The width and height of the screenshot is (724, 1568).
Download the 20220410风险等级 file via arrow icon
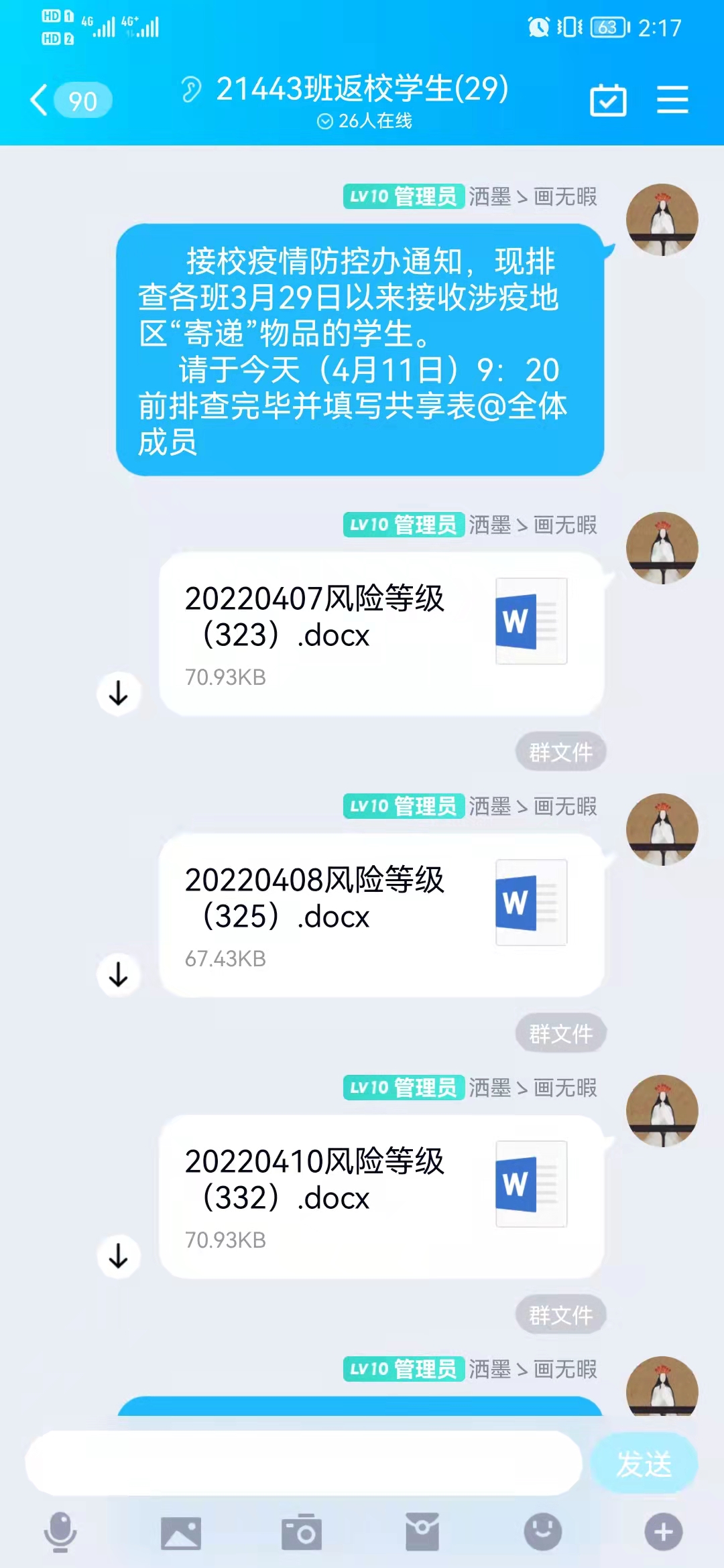[x=119, y=1256]
